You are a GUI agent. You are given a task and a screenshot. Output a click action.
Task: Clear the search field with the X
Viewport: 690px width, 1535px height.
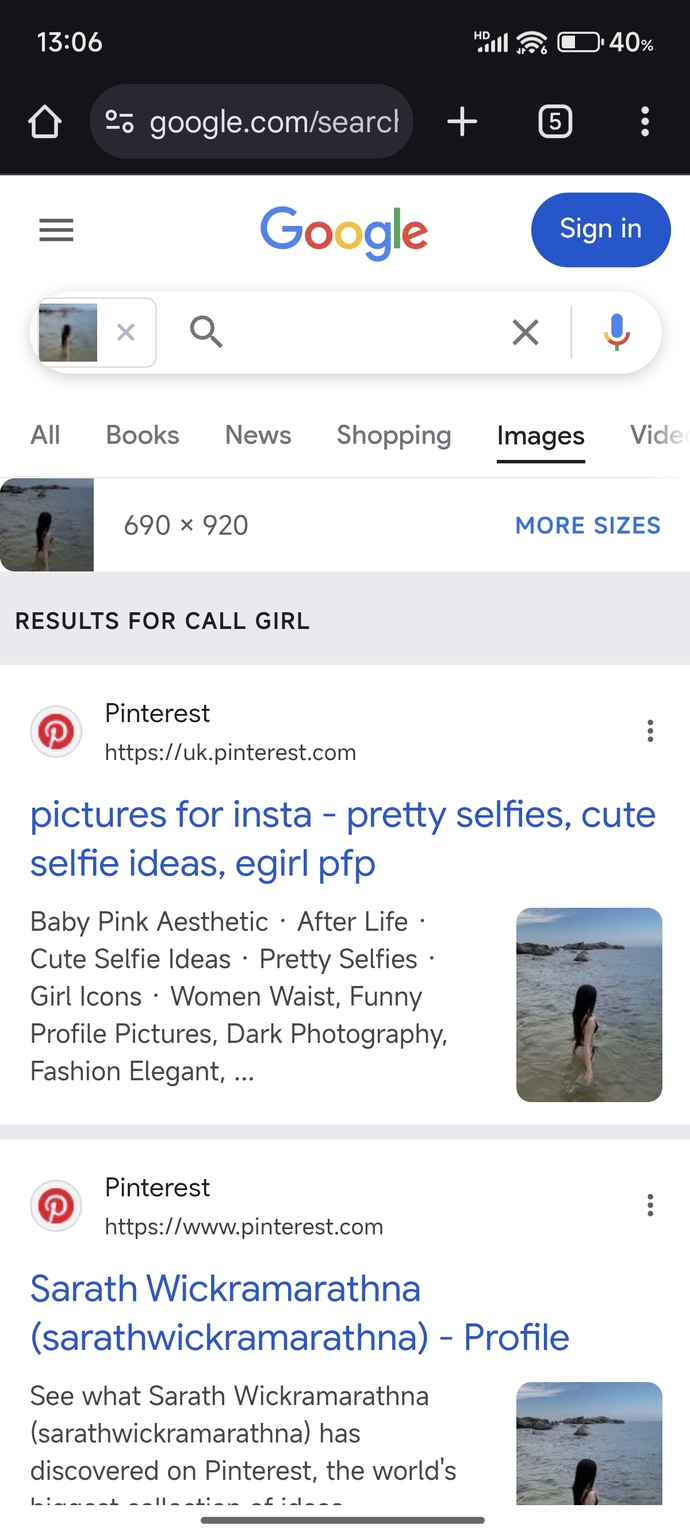pyautogui.click(x=525, y=332)
